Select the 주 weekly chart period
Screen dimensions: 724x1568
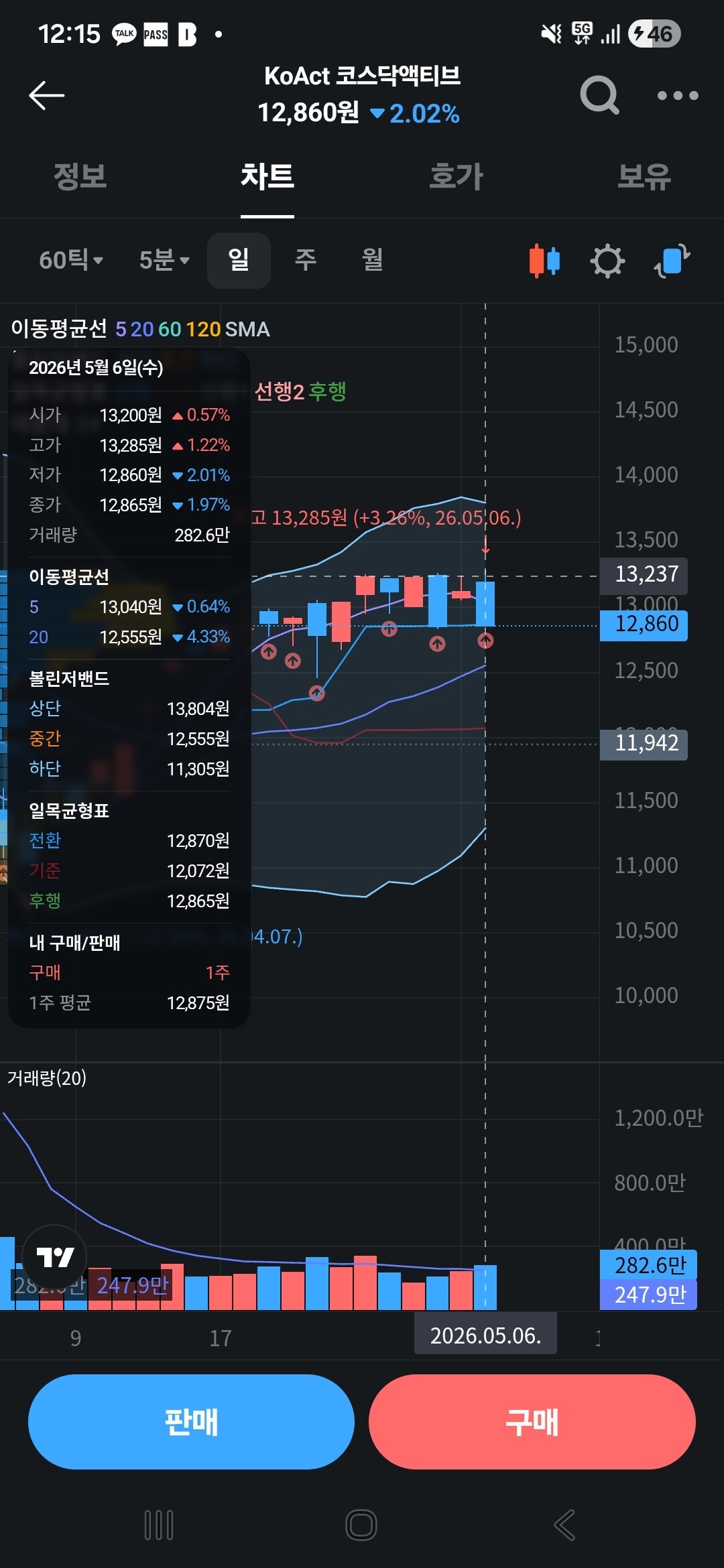(306, 259)
